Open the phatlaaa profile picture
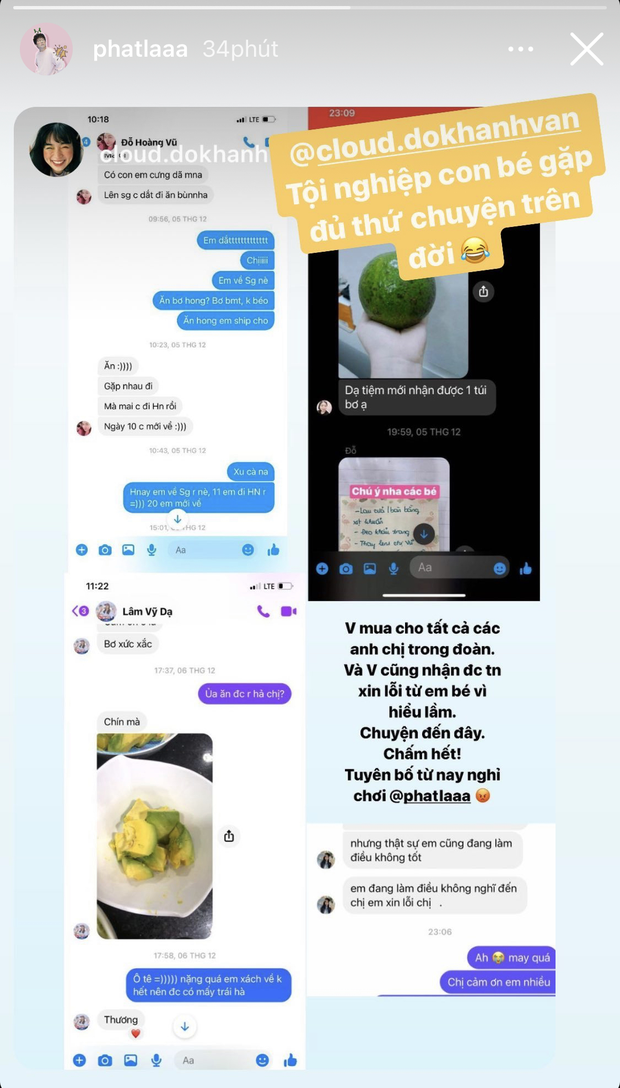Viewport: 620px width, 1088px height. 46,49
